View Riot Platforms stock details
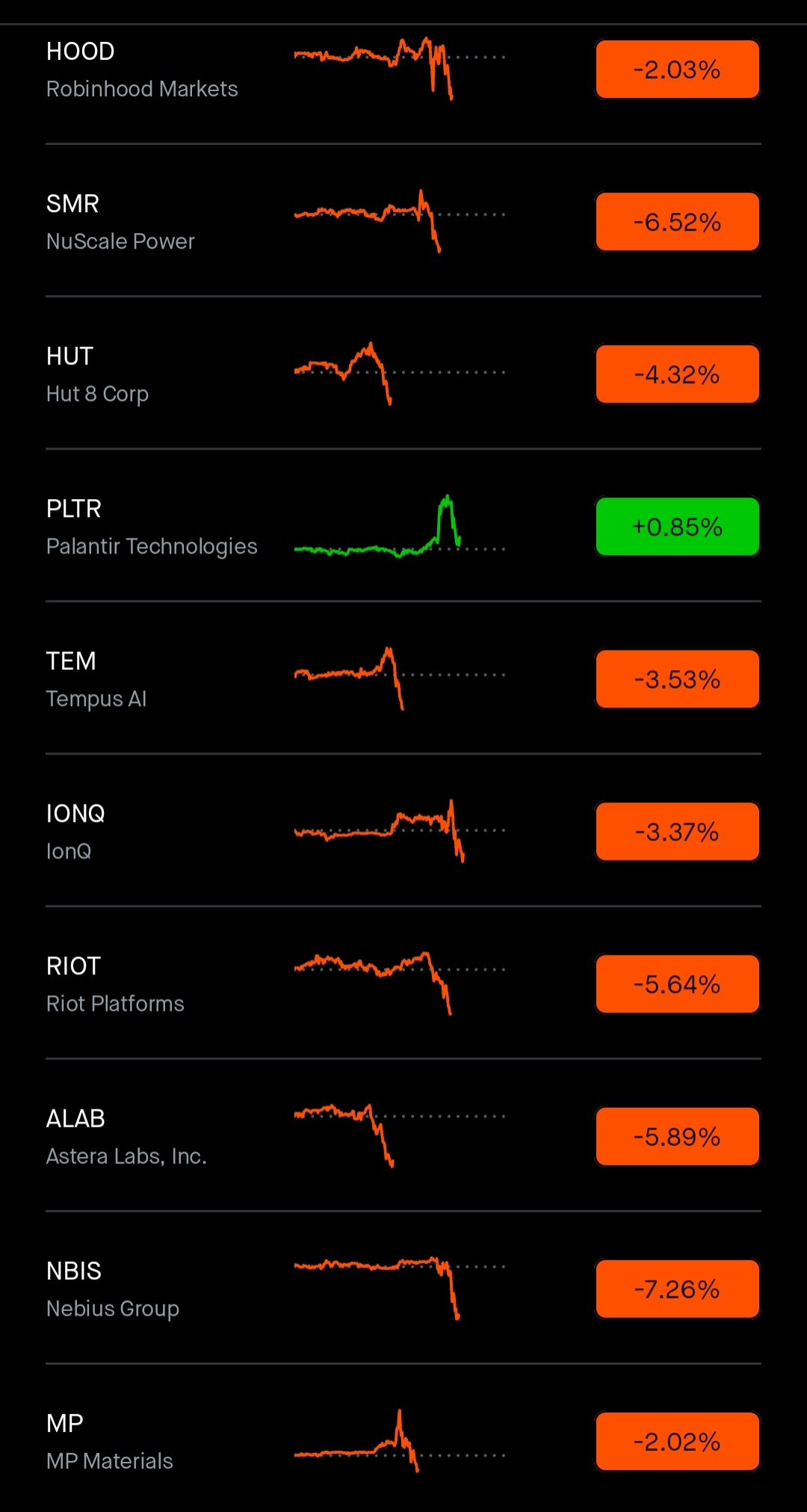The width and height of the screenshot is (807, 1512). [x=115, y=985]
